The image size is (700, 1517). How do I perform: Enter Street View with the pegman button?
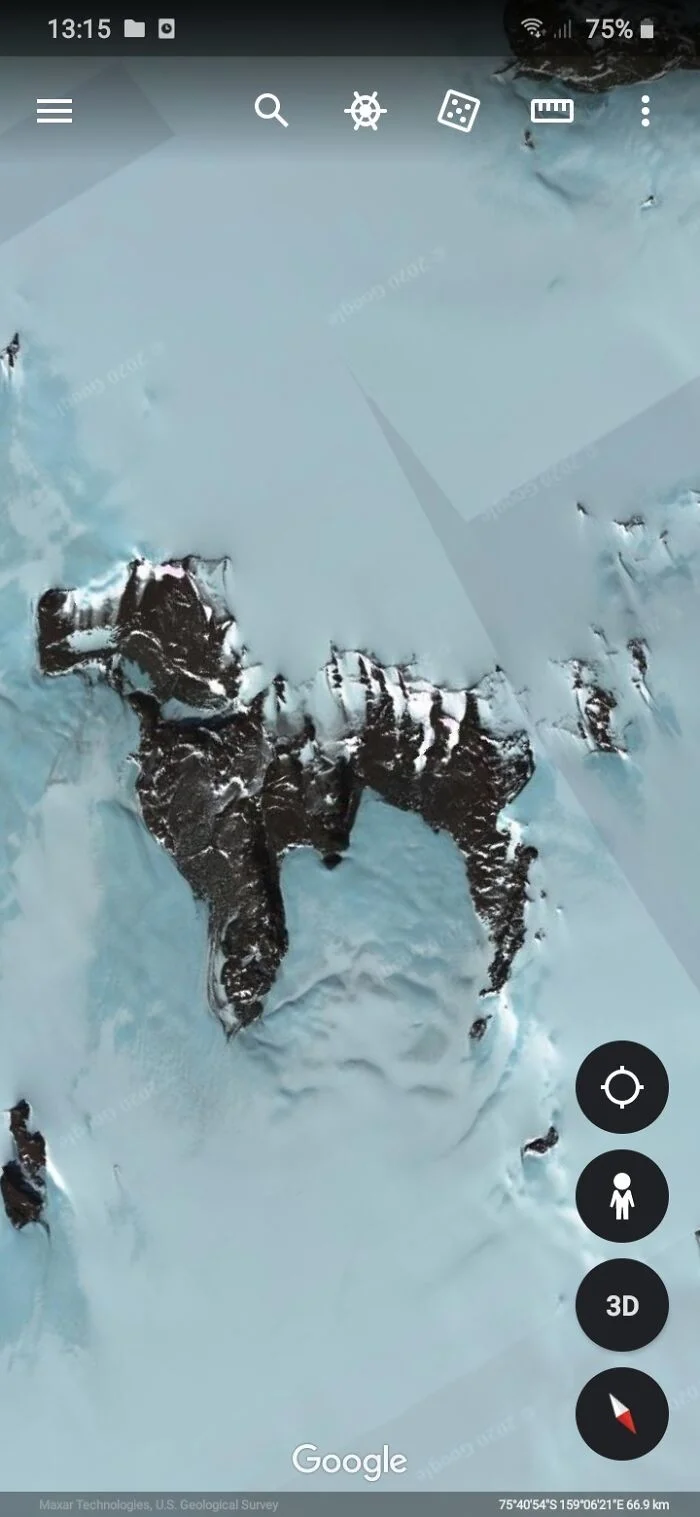pos(622,1196)
